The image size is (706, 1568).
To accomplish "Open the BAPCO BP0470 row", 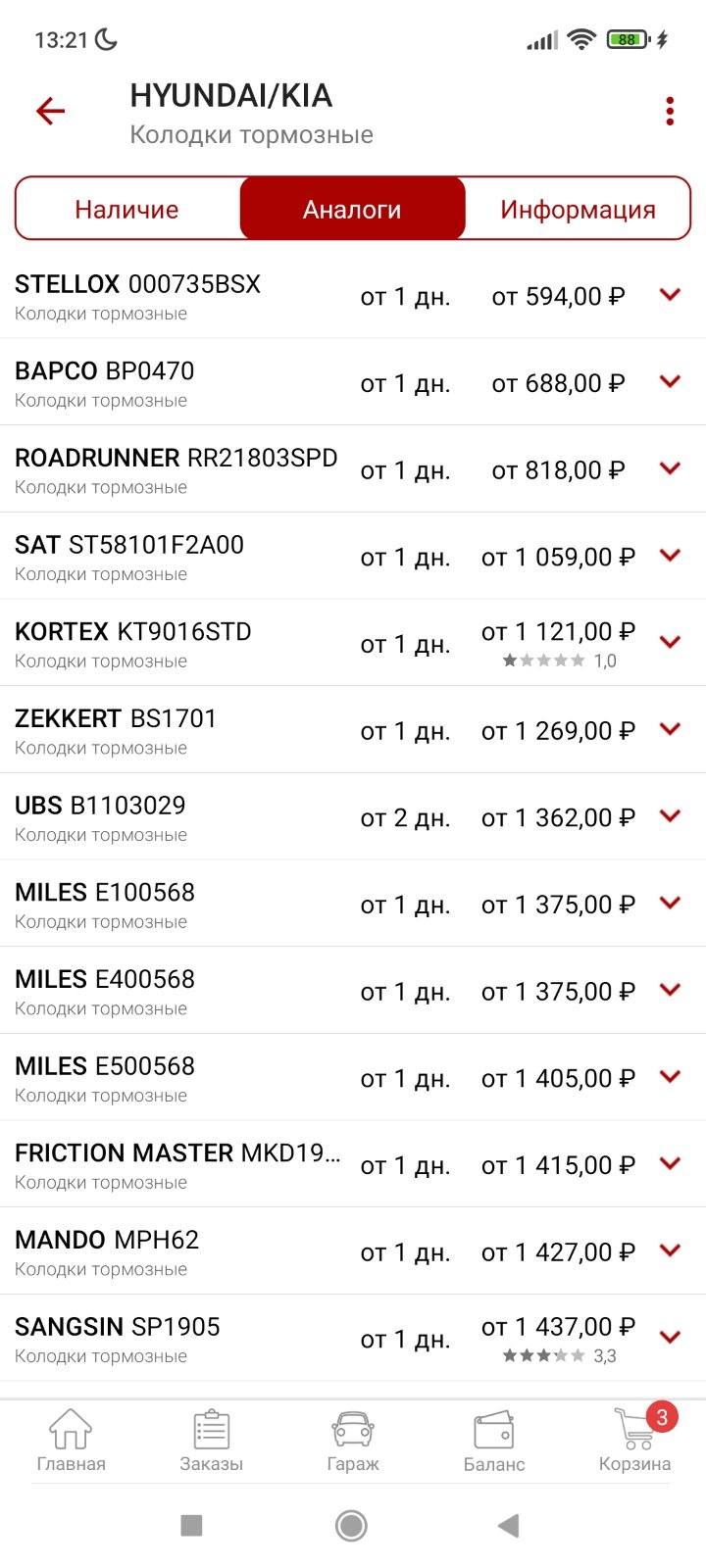I will (353, 382).
